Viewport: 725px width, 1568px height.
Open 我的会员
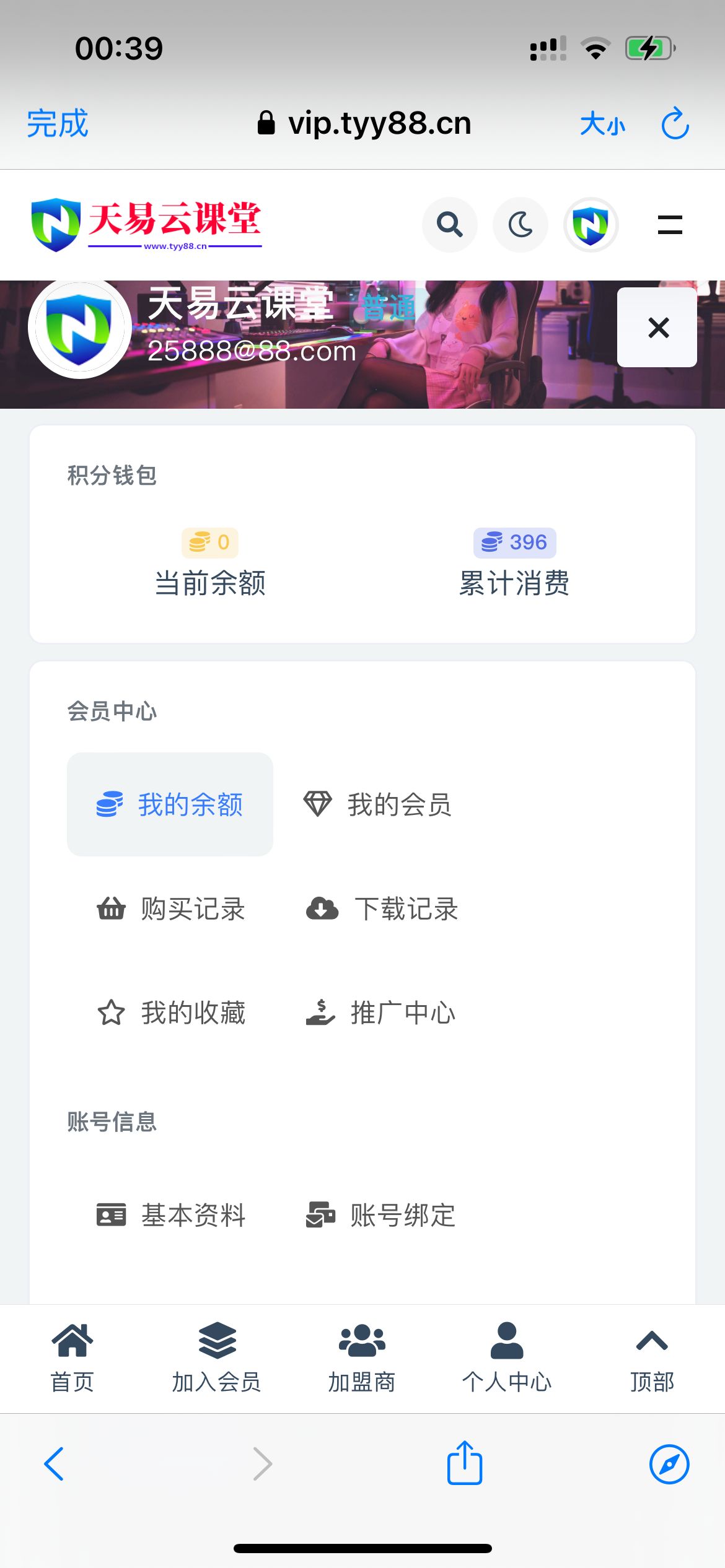click(x=378, y=804)
